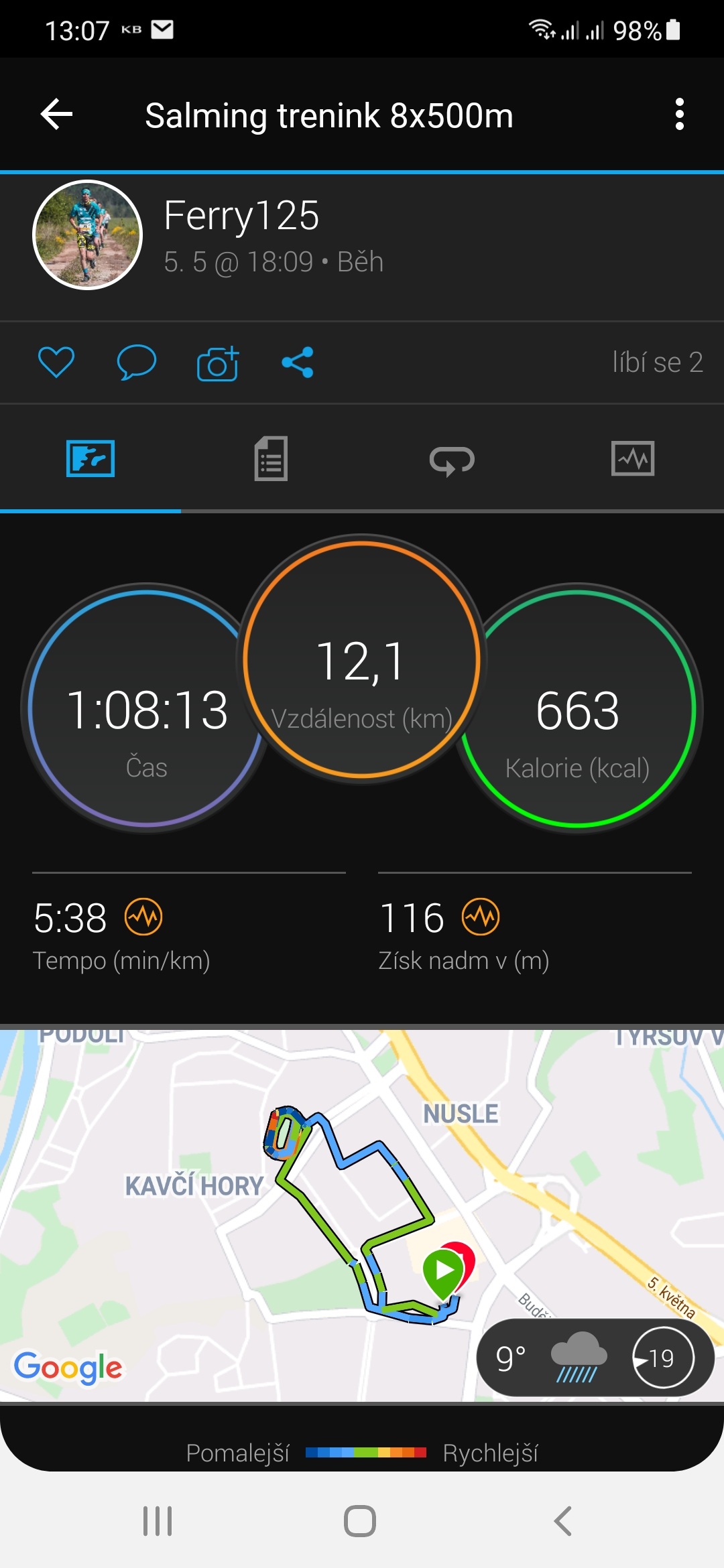Open elevation chart icon next to 116

[481, 917]
